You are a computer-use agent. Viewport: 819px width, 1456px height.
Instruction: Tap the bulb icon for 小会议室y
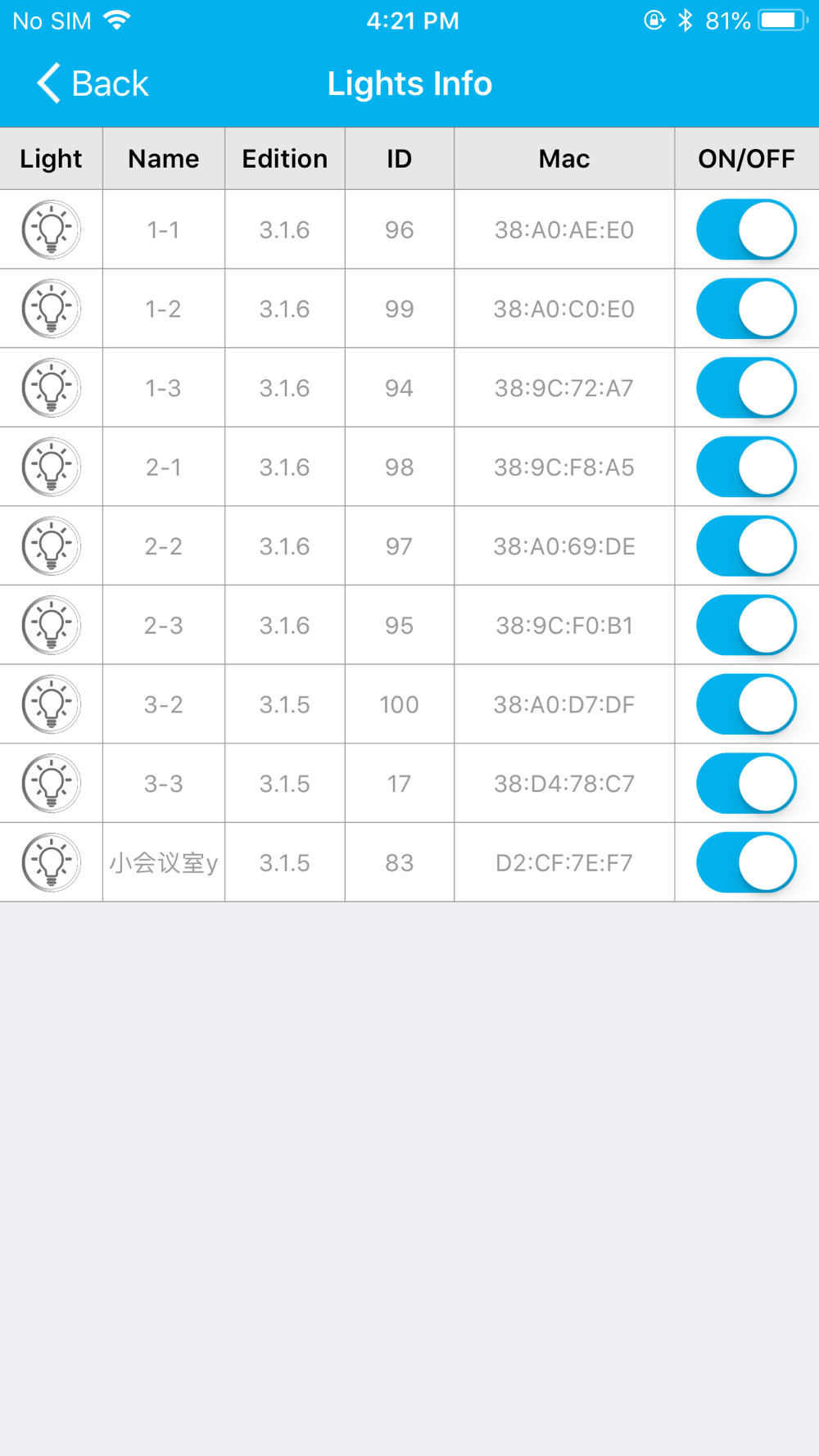tap(51, 862)
